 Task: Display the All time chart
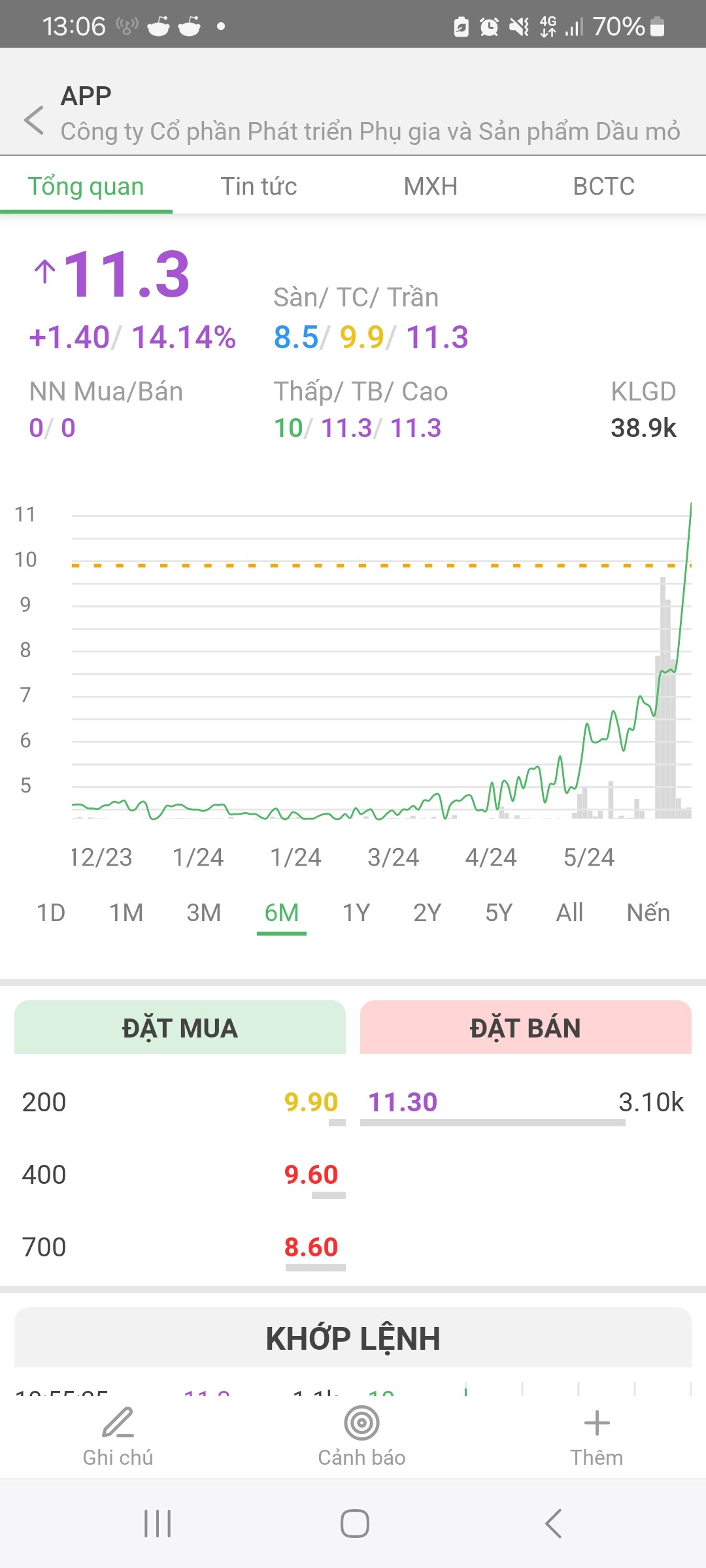click(x=569, y=913)
